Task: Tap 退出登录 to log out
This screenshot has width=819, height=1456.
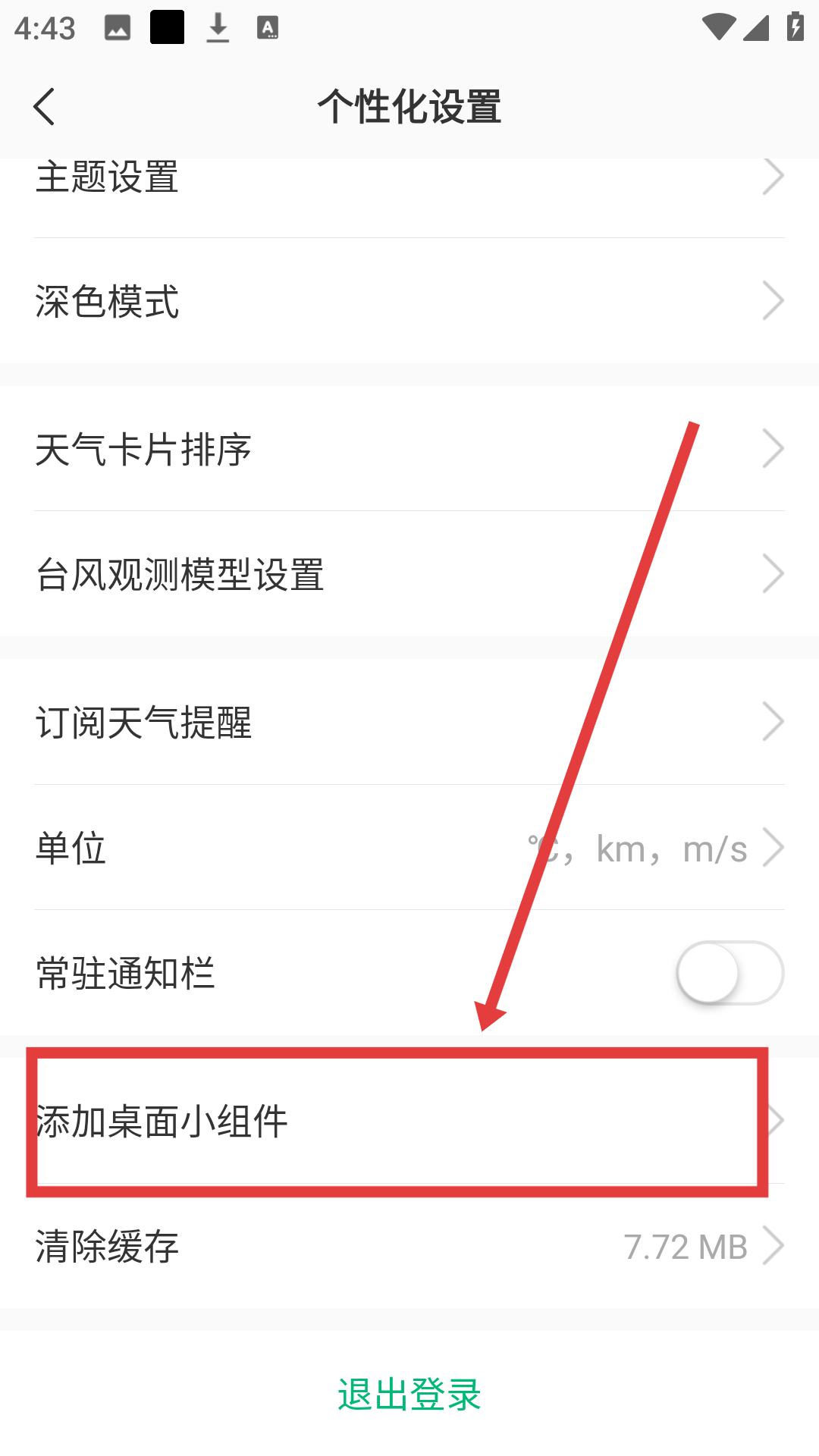Action: 409,1395
